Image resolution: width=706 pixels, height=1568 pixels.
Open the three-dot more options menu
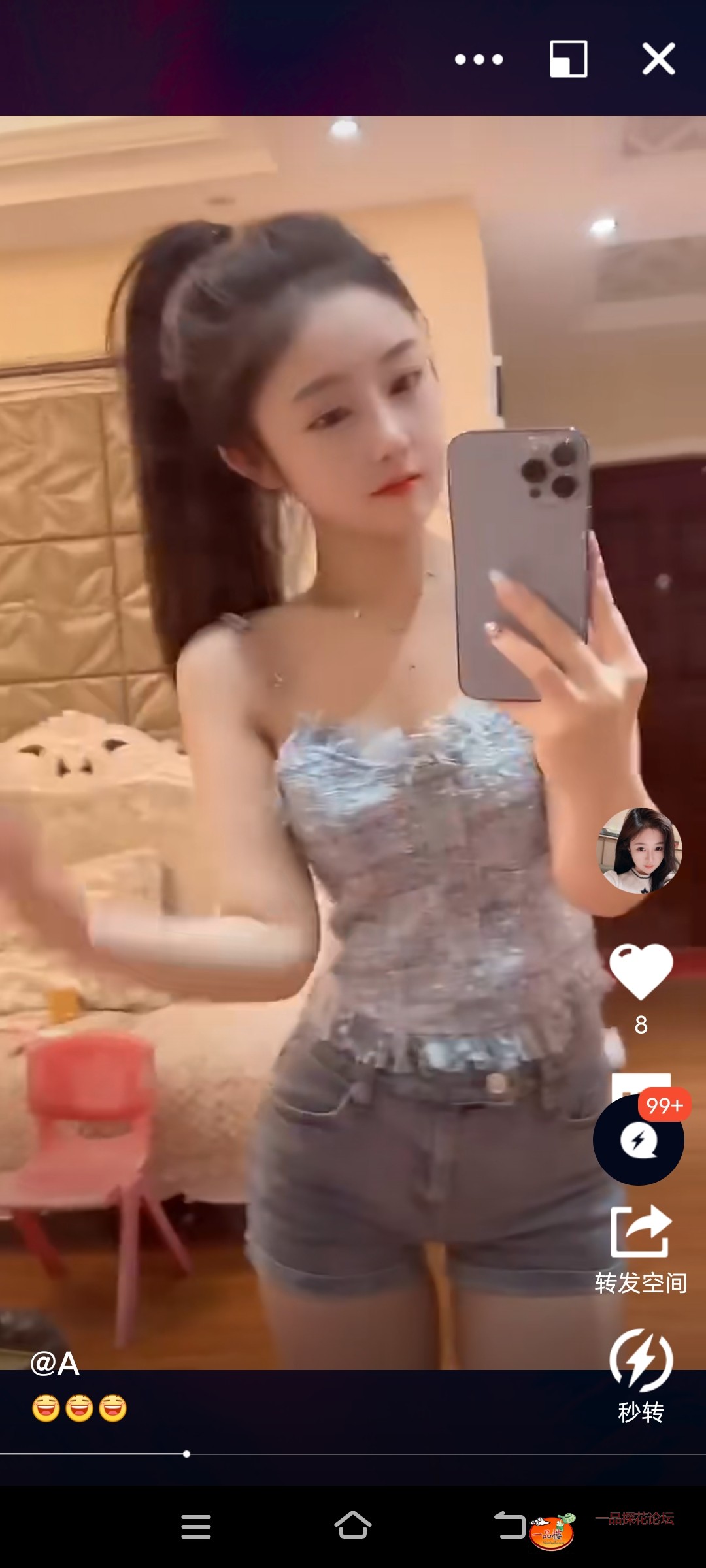click(x=479, y=59)
